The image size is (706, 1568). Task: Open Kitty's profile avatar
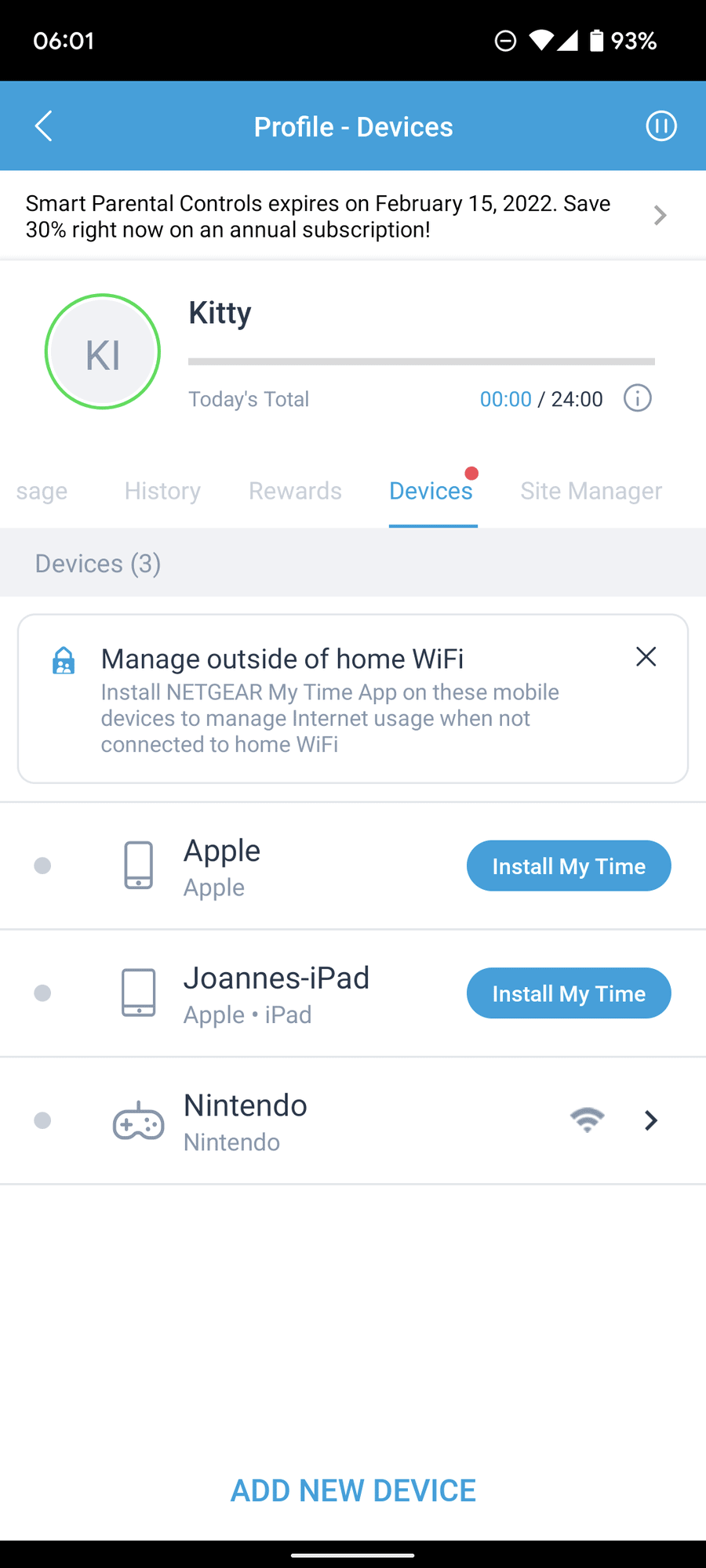click(x=103, y=352)
